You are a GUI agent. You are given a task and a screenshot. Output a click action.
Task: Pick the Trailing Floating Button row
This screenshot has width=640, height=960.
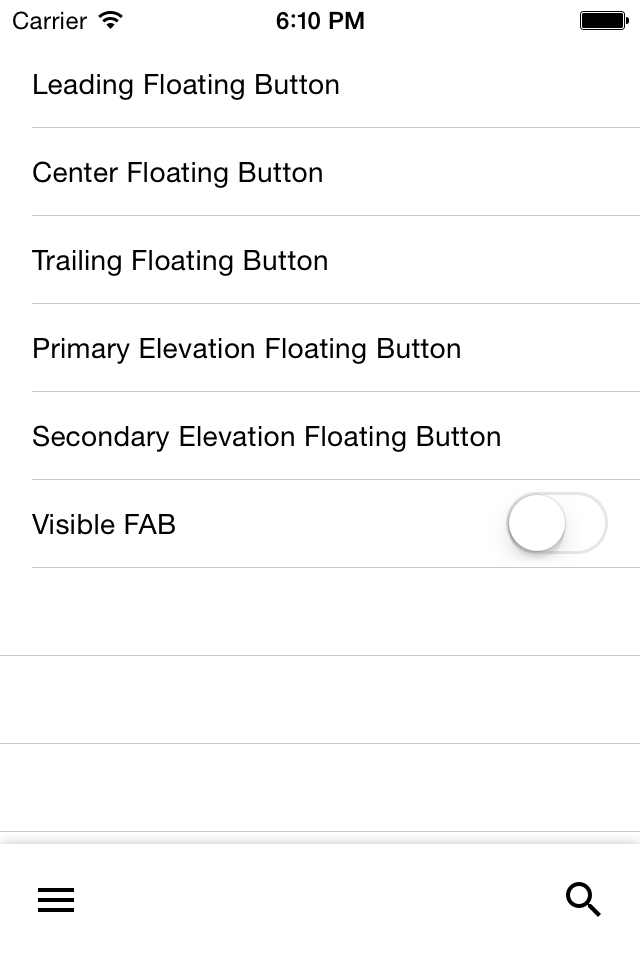(x=180, y=261)
